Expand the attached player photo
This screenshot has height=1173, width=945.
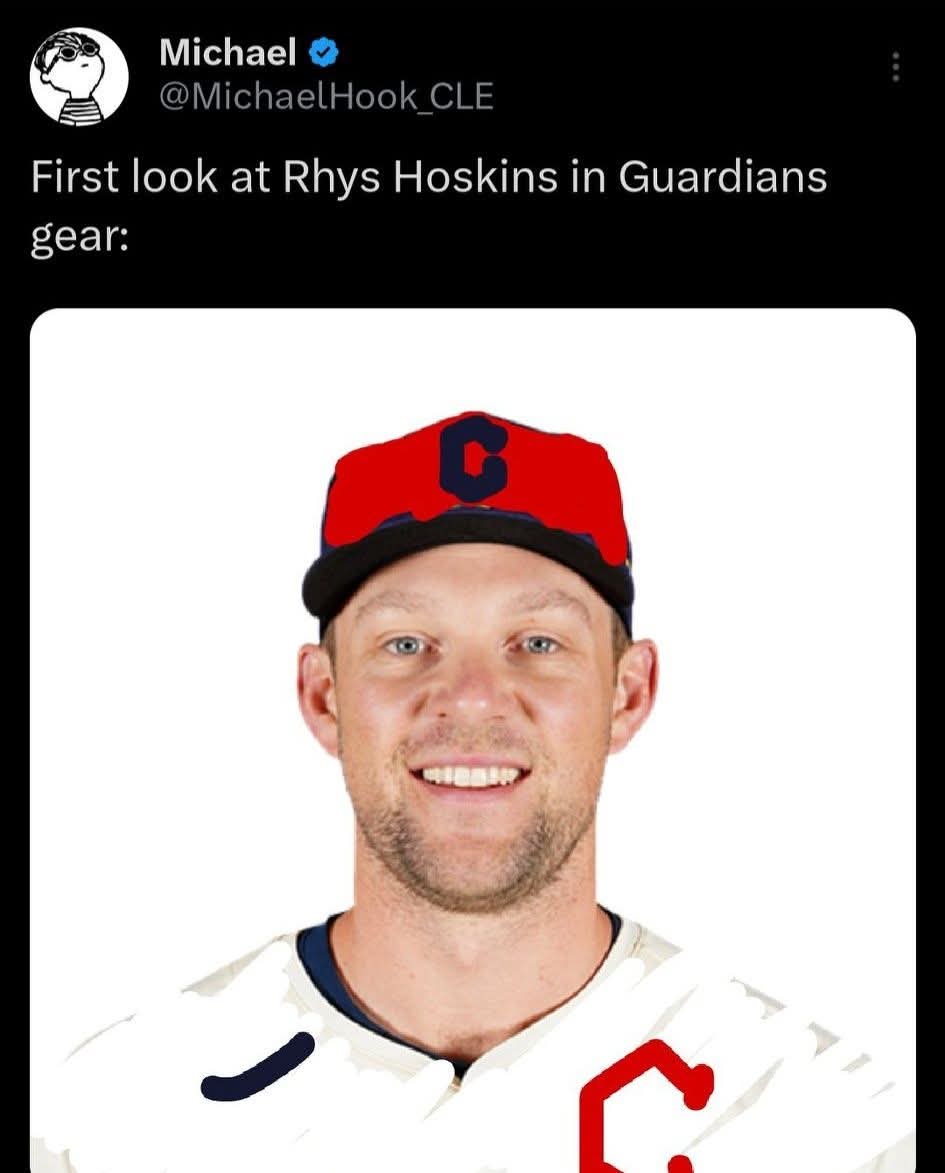tap(472, 740)
